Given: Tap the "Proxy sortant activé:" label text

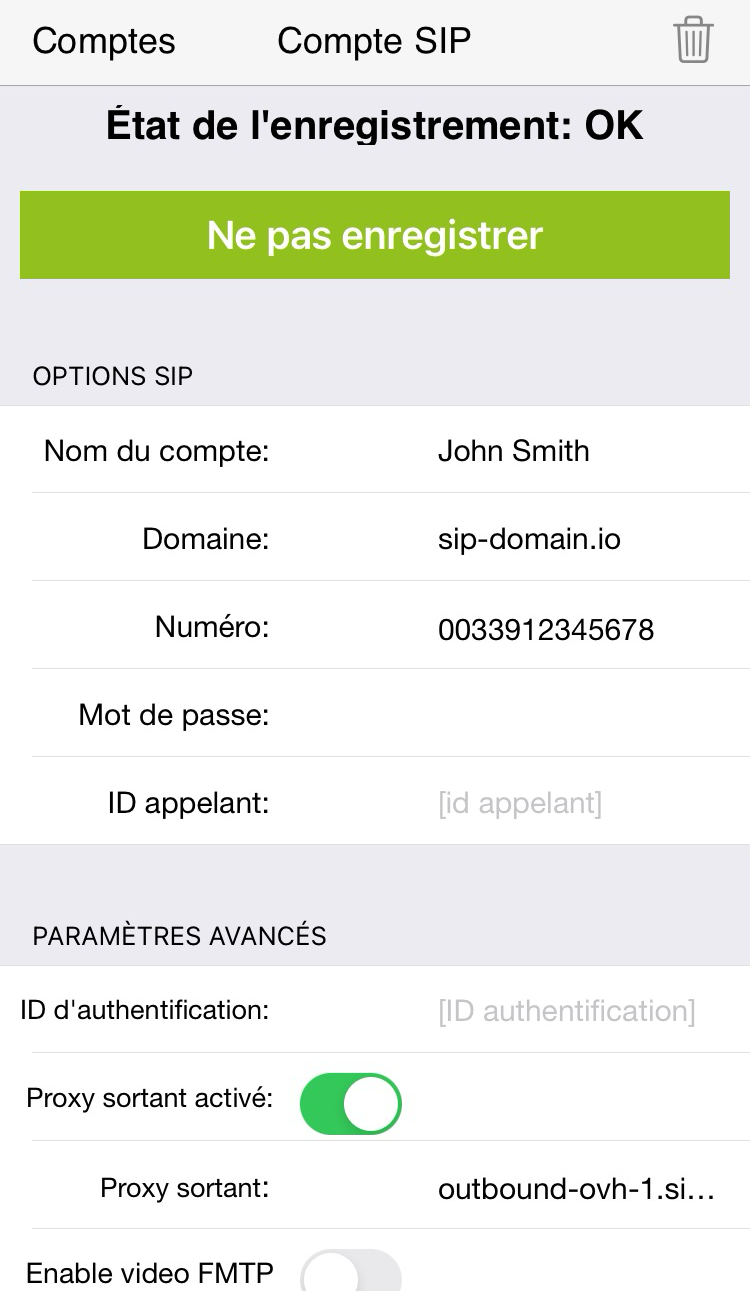Looking at the screenshot, I should (148, 1097).
